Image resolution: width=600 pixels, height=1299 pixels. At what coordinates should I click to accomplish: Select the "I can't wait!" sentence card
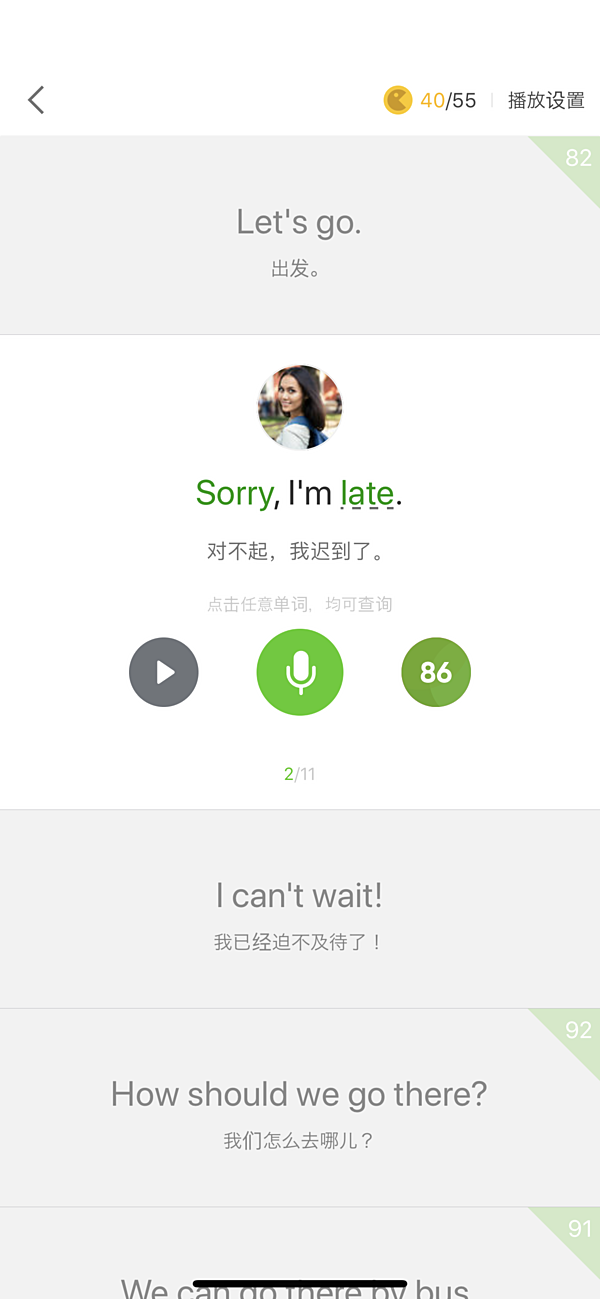[299, 909]
